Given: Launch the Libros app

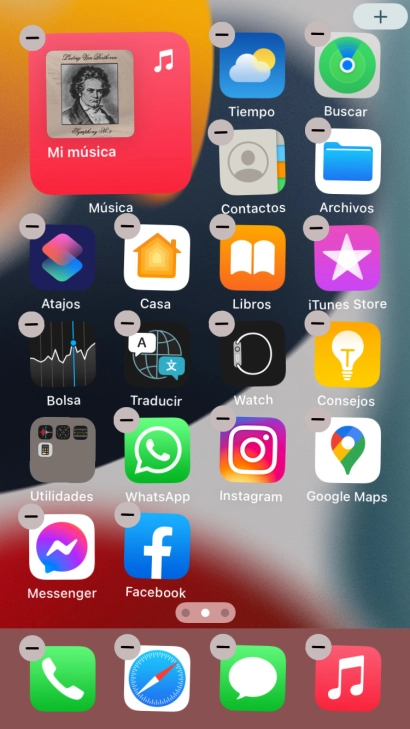Looking at the screenshot, I should [252, 258].
